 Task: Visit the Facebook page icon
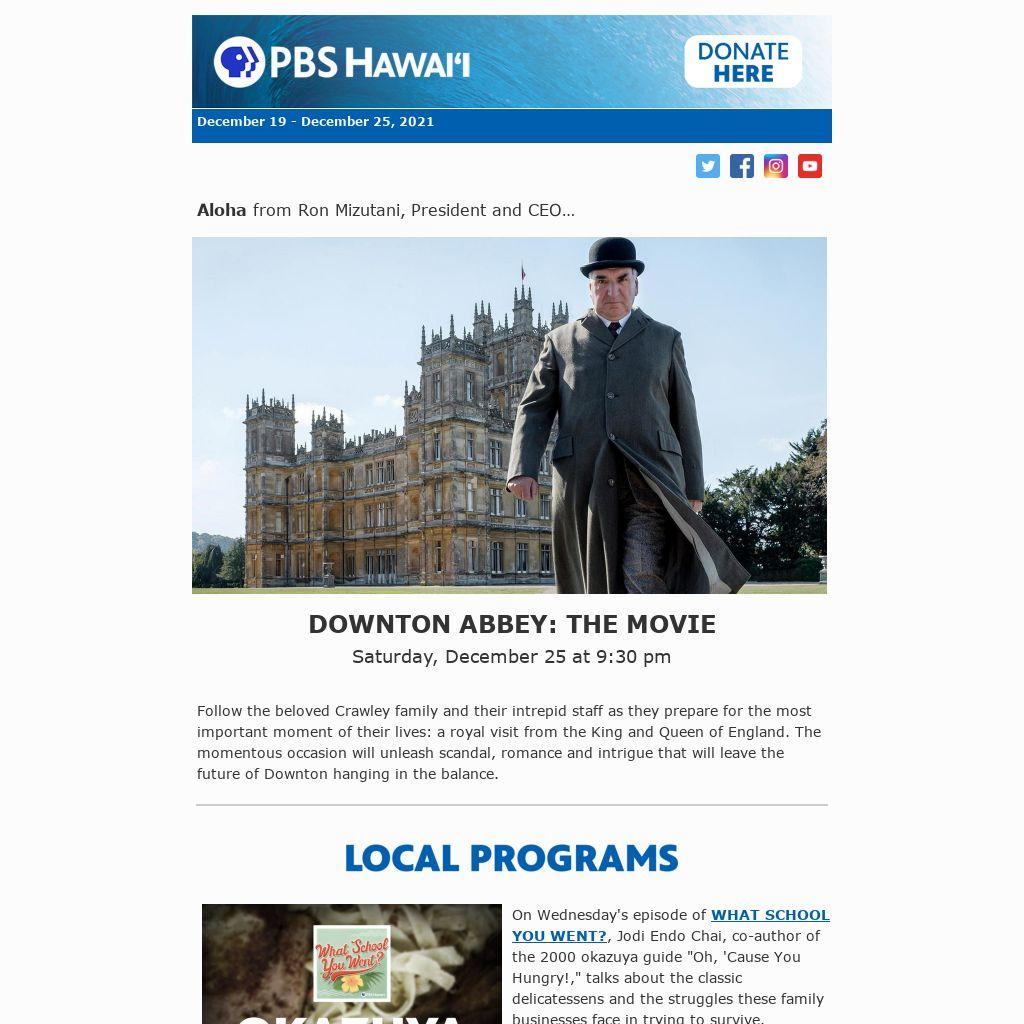click(x=742, y=166)
